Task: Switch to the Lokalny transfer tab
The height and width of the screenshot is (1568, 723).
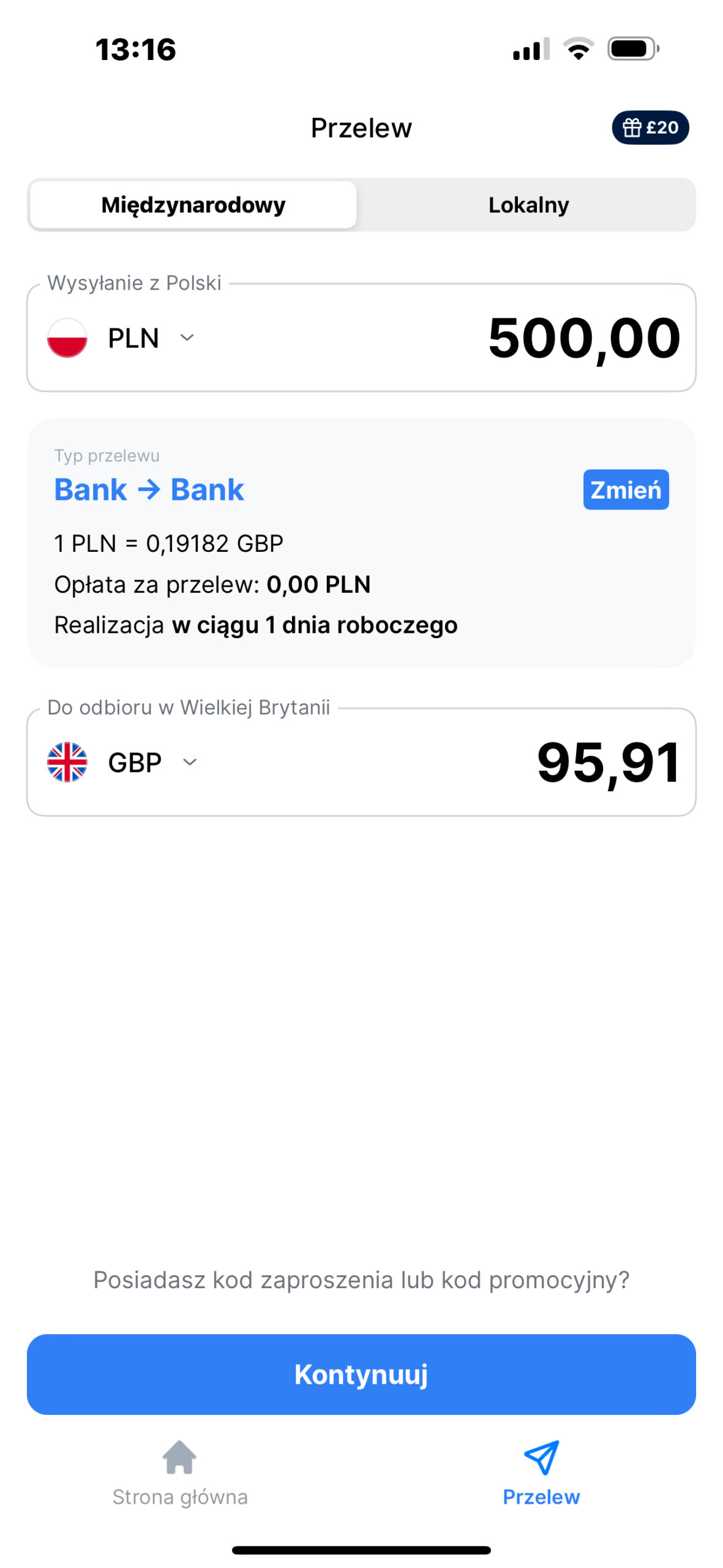Action: pos(528,205)
